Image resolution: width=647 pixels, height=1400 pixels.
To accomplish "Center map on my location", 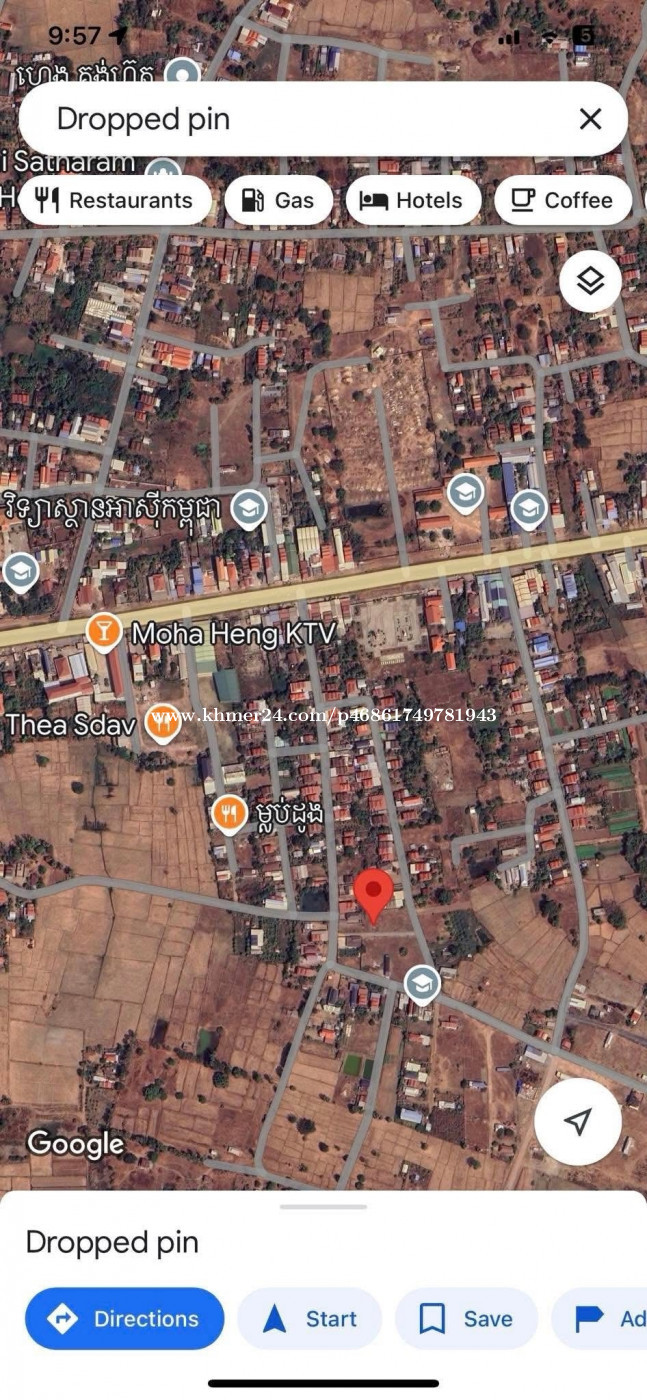I will pos(577,1122).
